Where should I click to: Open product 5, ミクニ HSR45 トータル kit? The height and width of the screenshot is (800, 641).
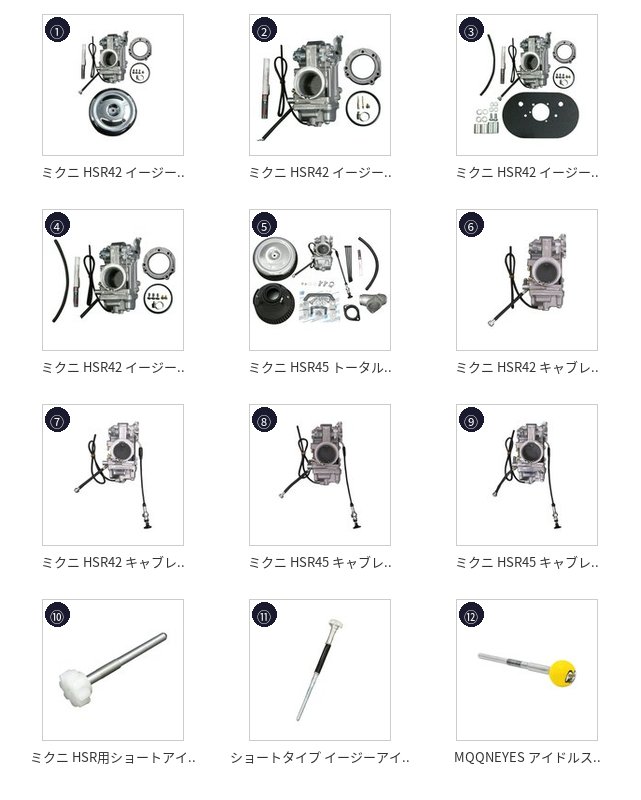click(320, 280)
